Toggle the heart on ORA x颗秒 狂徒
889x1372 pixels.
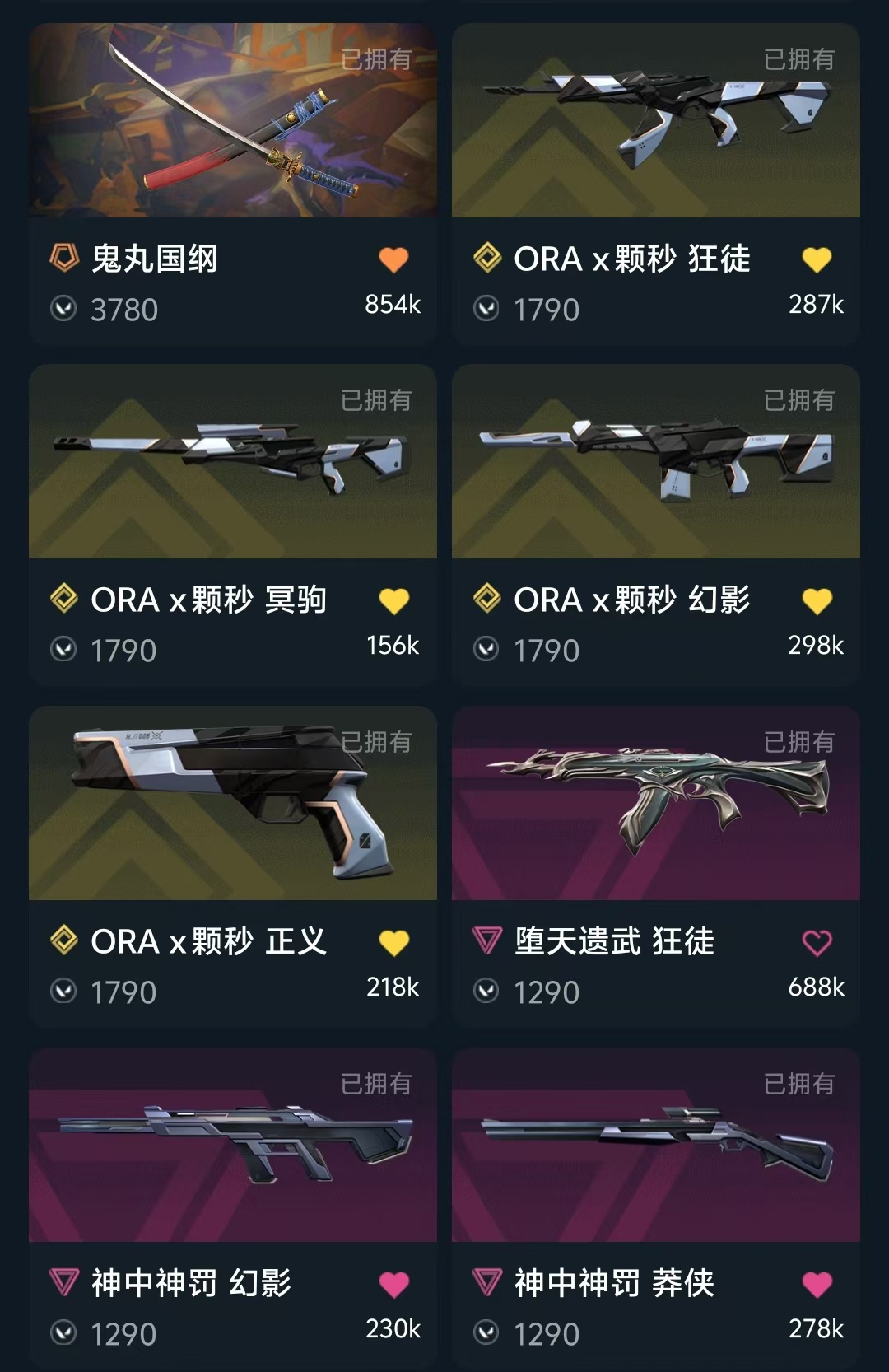tap(817, 259)
